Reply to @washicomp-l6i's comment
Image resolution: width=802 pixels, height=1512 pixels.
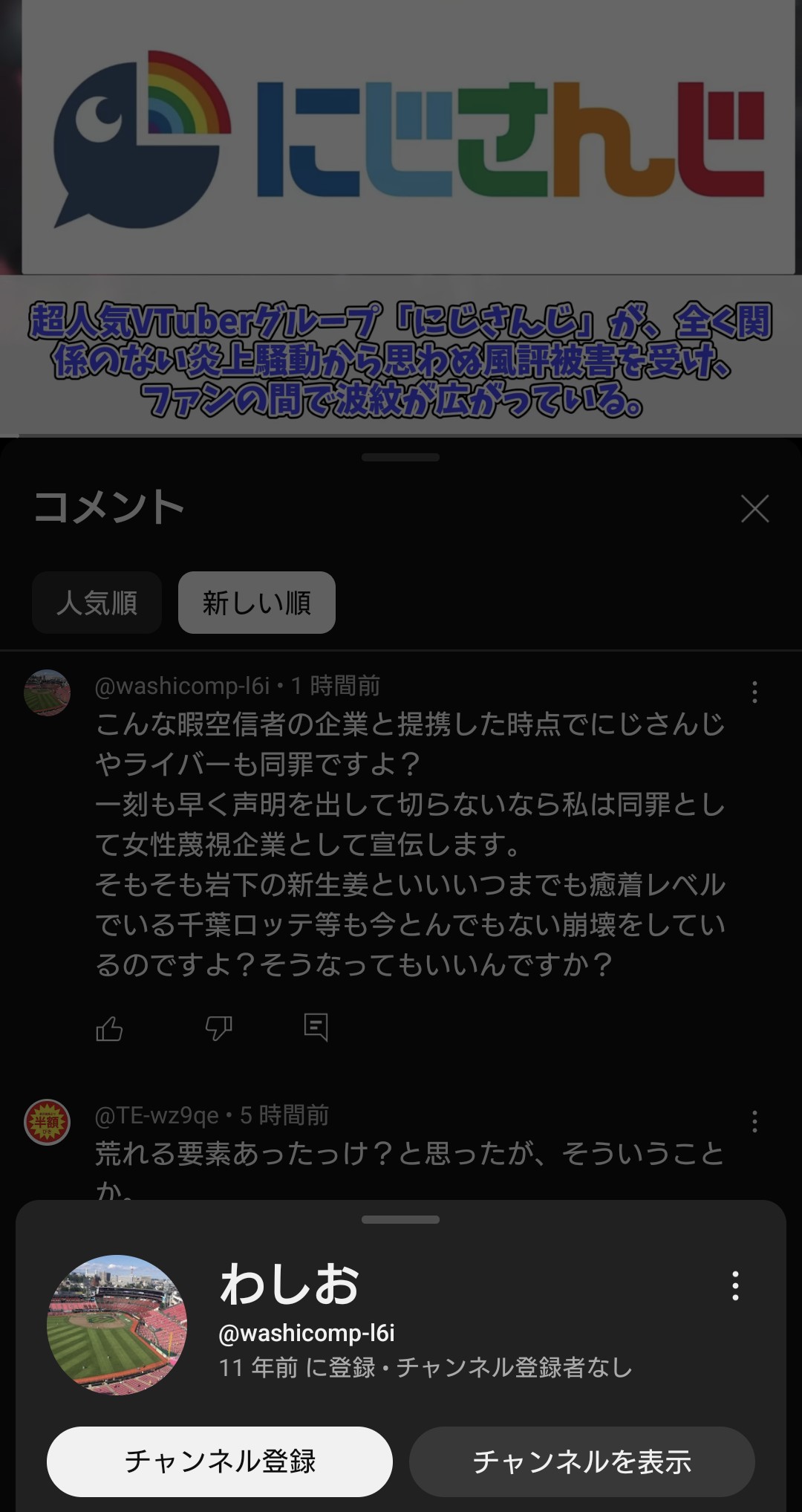pyautogui.click(x=316, y=1028)
